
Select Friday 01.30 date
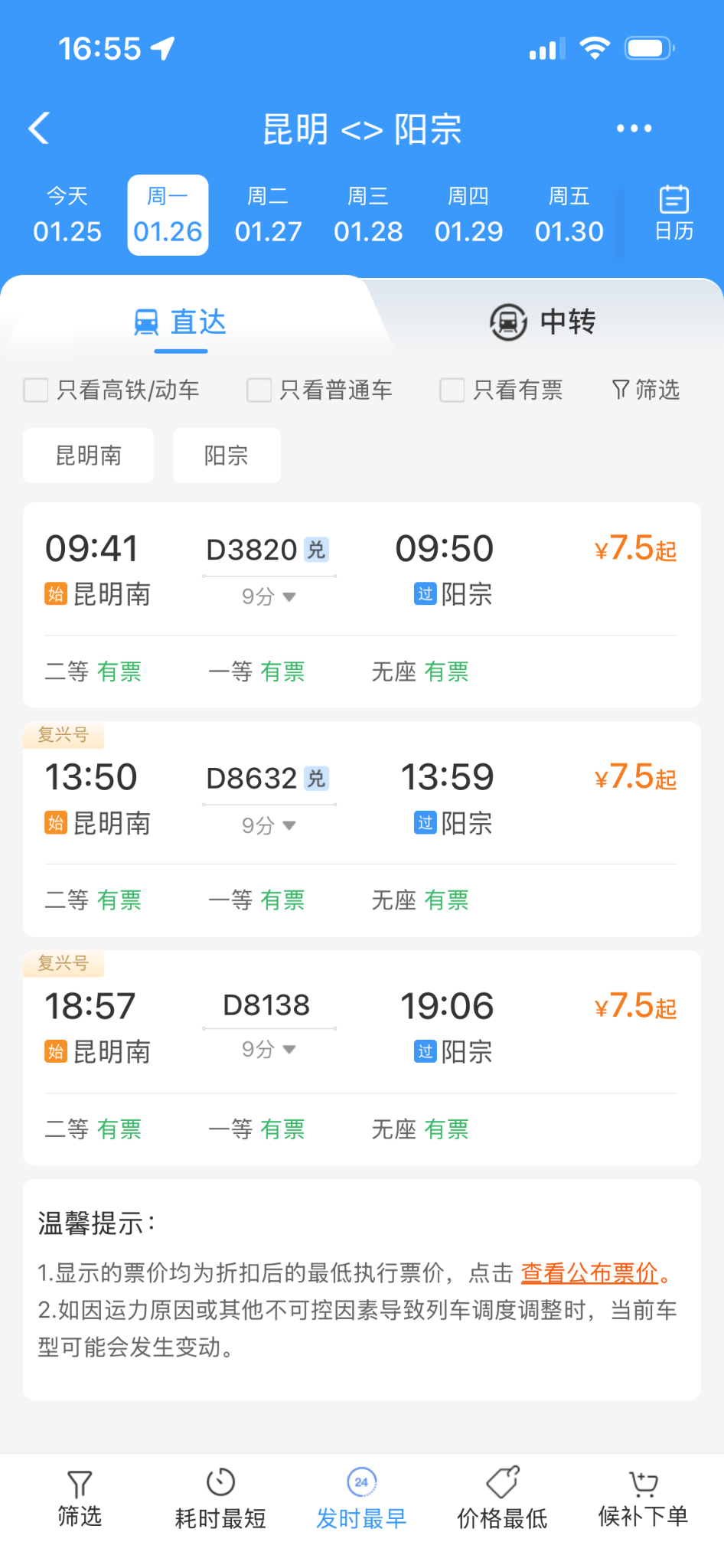point(569,215)
